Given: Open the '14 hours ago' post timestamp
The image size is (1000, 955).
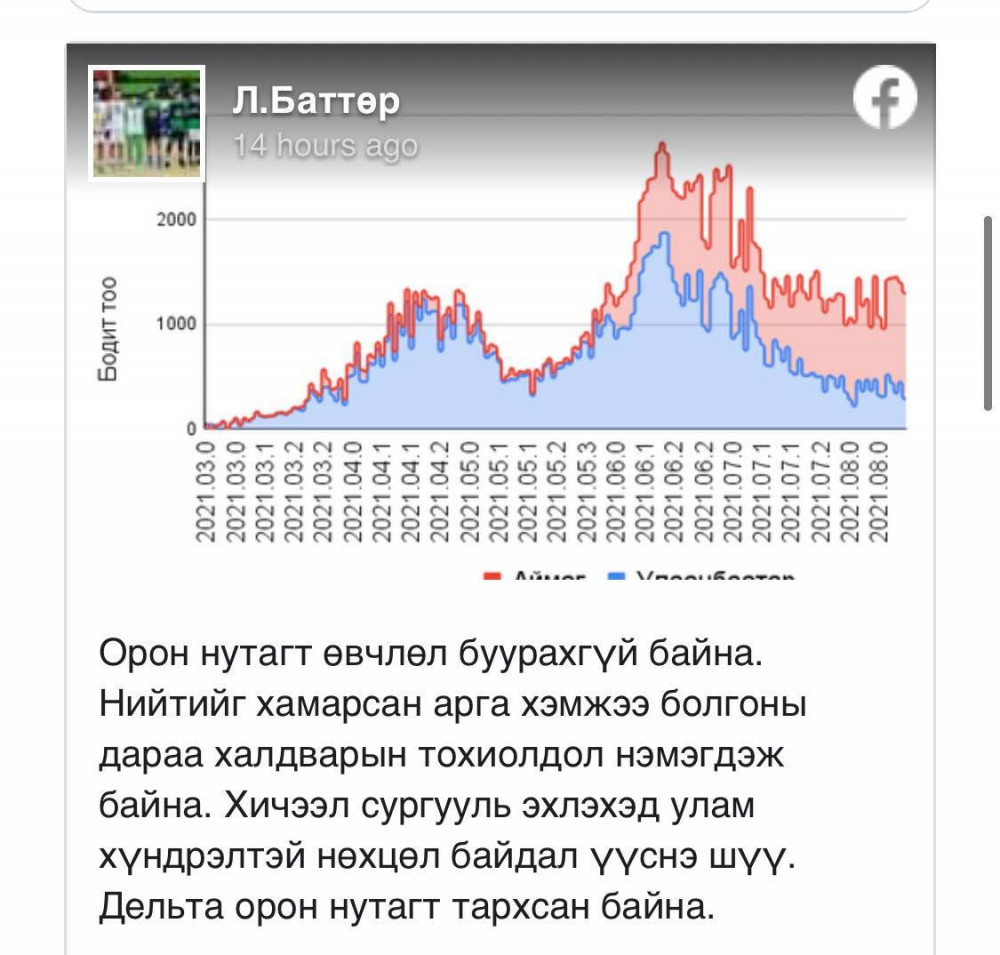Looking at the screenshot, I should click(325, 145).
